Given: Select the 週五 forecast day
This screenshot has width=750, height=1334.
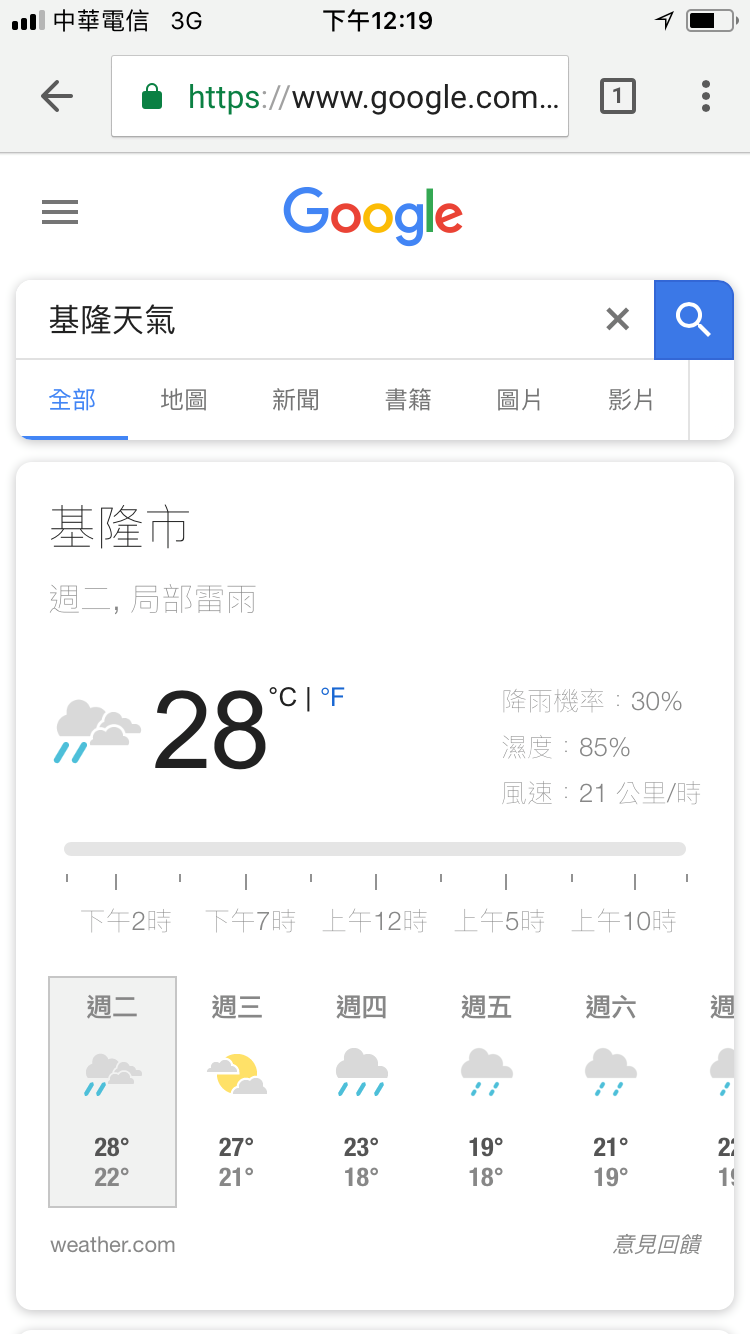Looking at the screenshot, I should click(x=486, y=1092).
